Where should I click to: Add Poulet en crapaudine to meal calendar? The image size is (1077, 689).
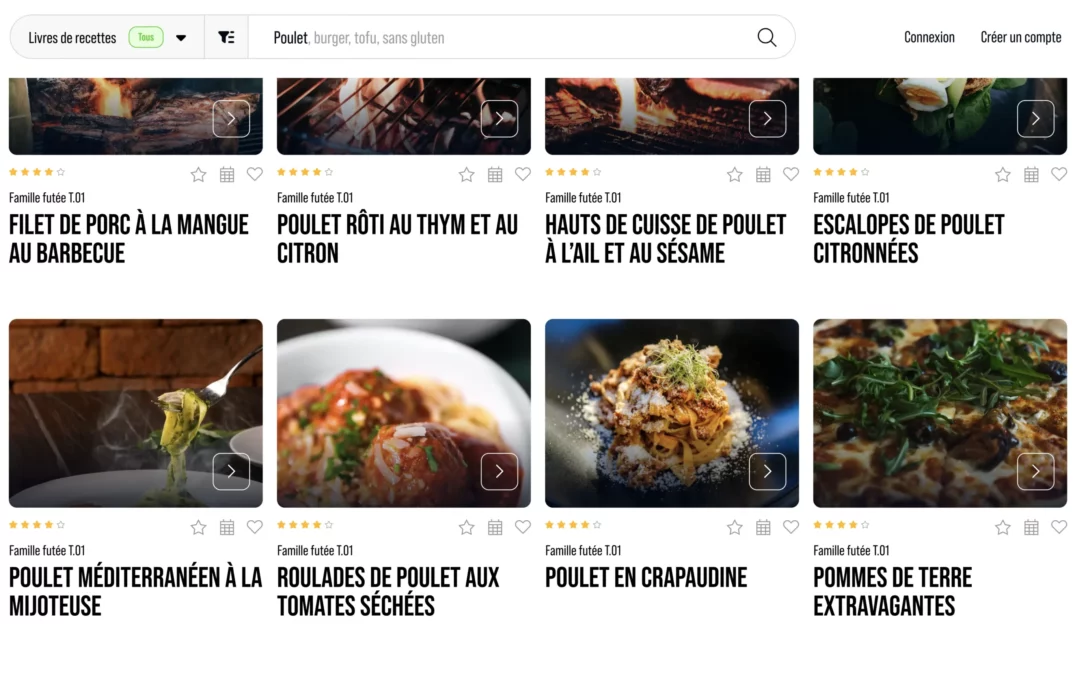(x=763, y=527)
